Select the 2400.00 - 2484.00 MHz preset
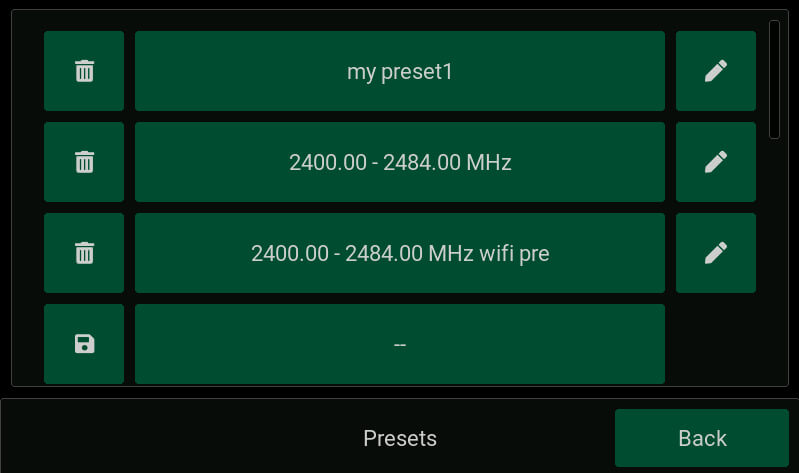799x473 pixels. click(399, 162)
